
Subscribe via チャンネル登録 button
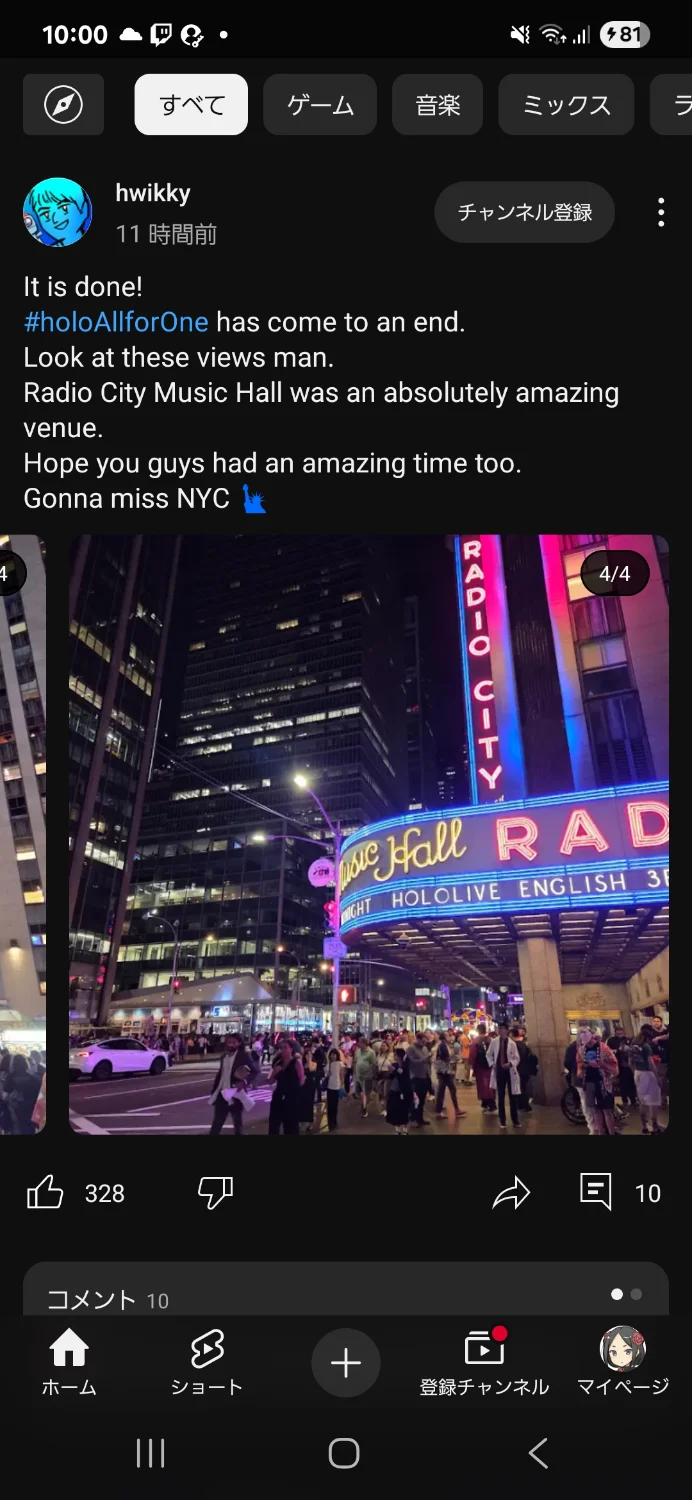pos(525,212)
